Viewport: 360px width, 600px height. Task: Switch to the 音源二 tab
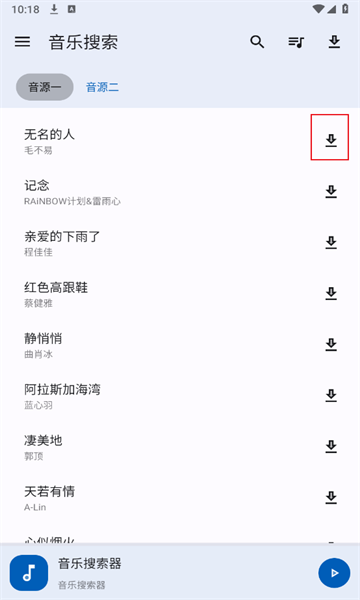point(102,87)
